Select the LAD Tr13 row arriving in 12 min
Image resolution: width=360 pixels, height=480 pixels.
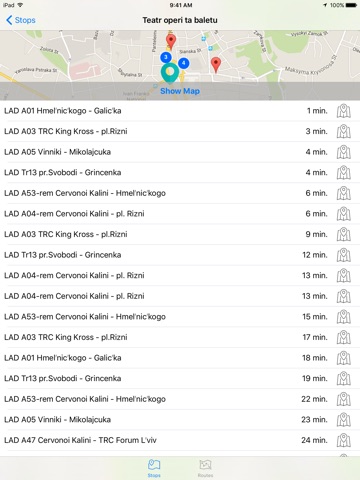pyautogui.click(x=180, y=255)
